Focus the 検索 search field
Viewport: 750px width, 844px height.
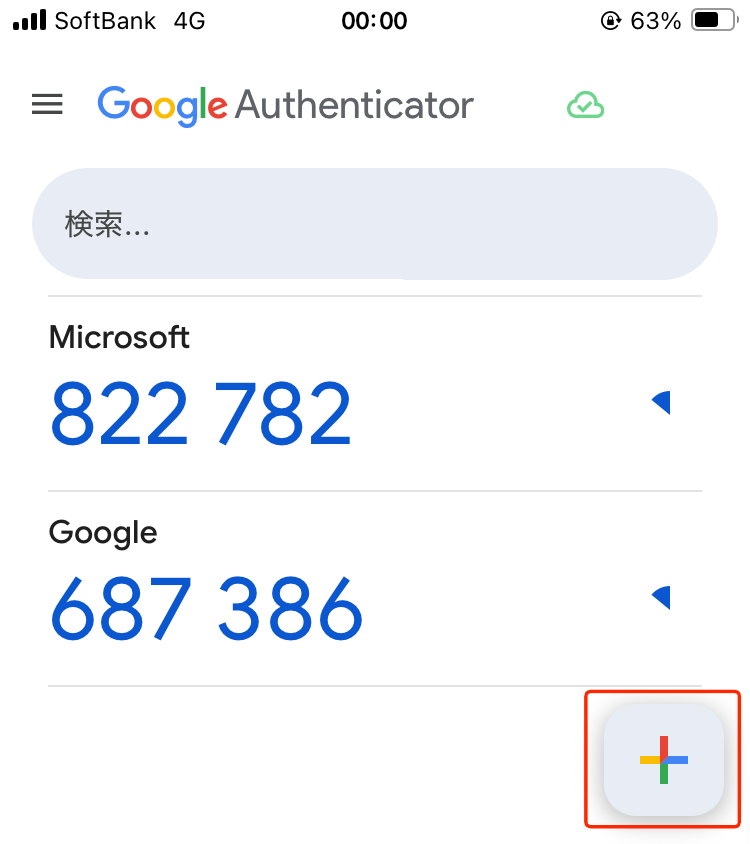(x=374, y=224)
